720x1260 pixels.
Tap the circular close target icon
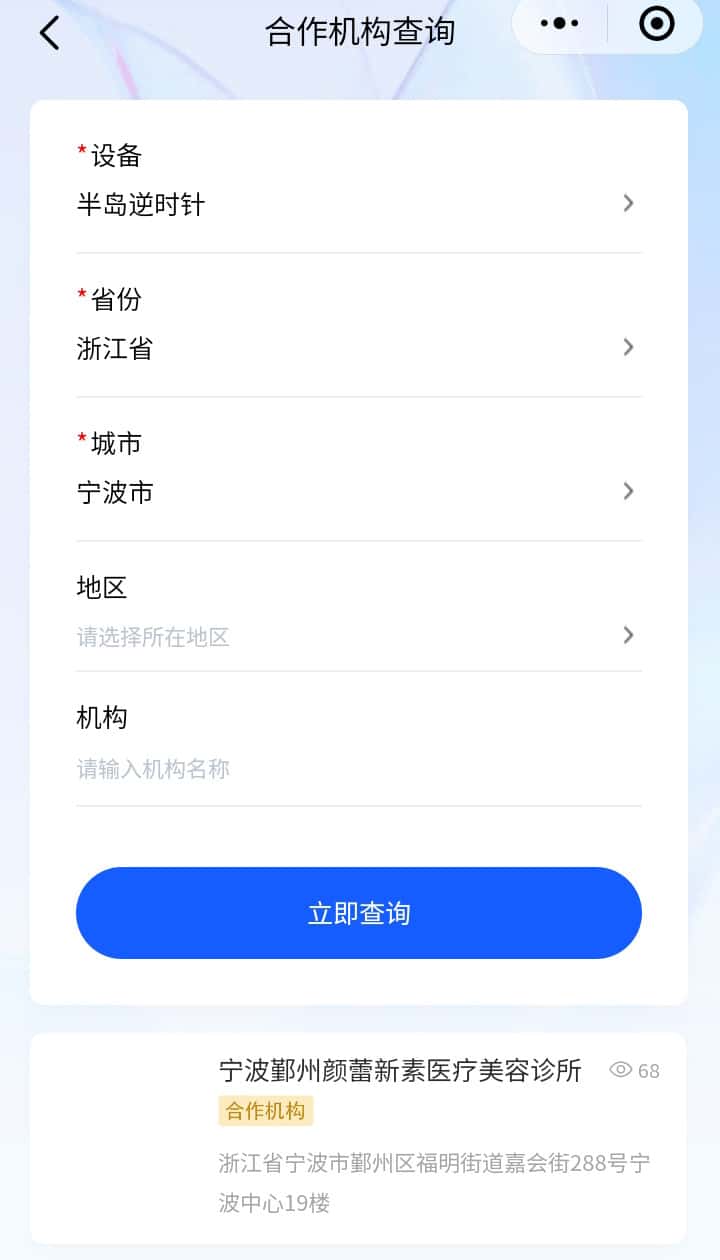click(655, 24)
